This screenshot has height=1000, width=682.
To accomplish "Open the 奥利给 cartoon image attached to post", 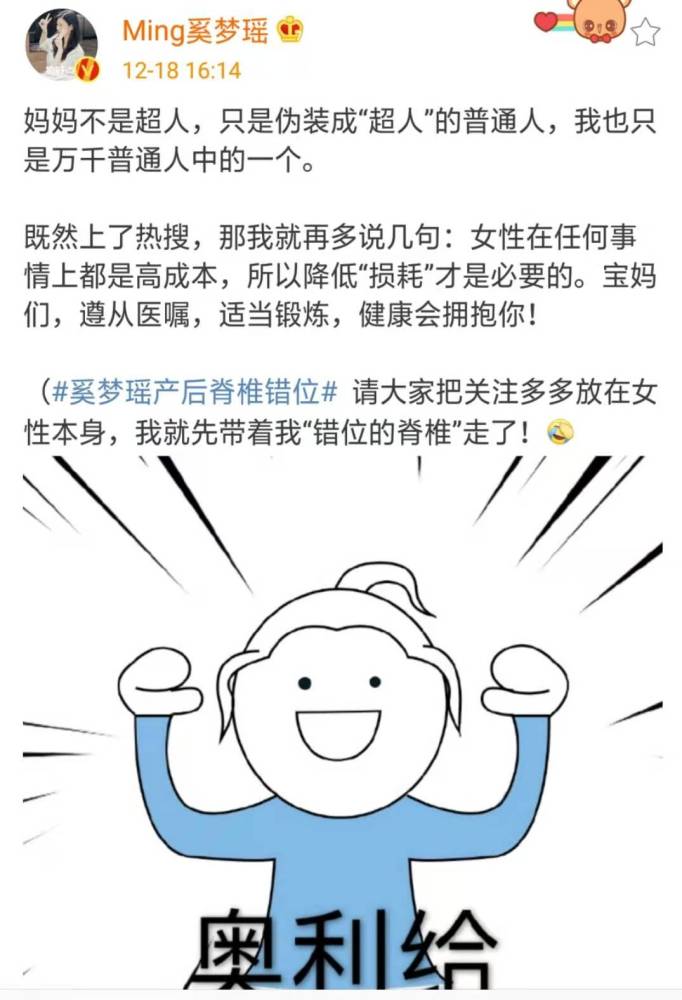I will point(343,723).
